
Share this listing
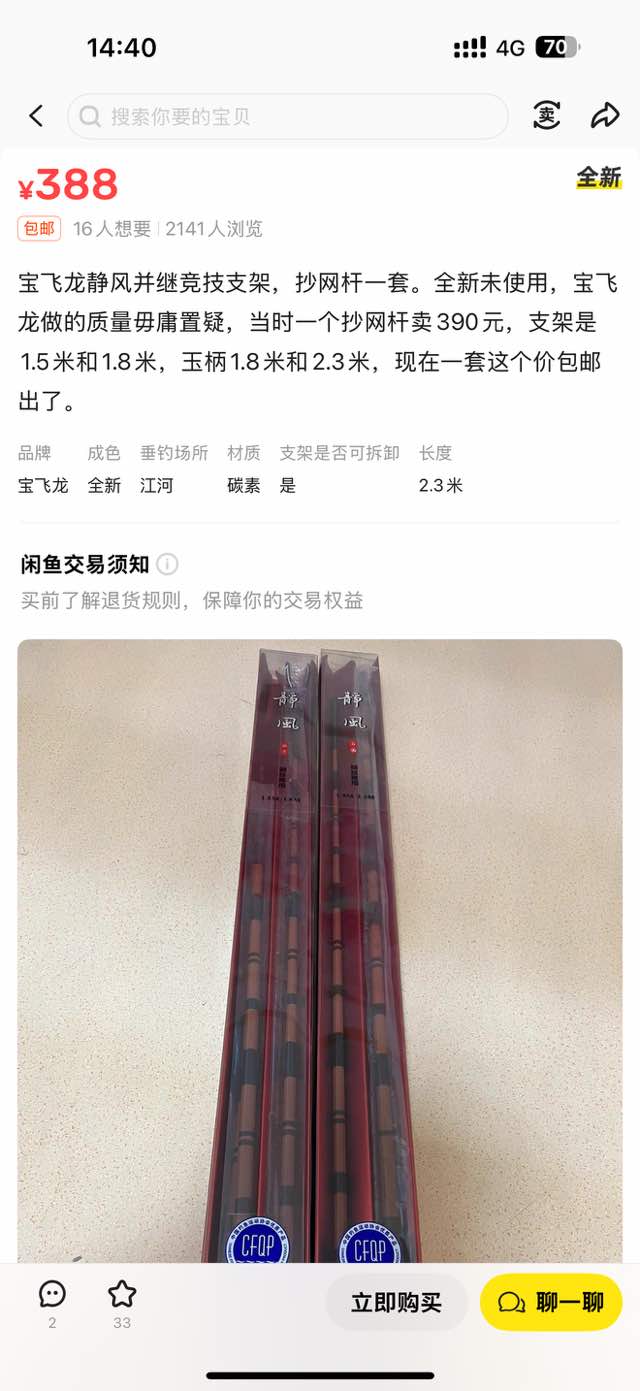point(605,116)
